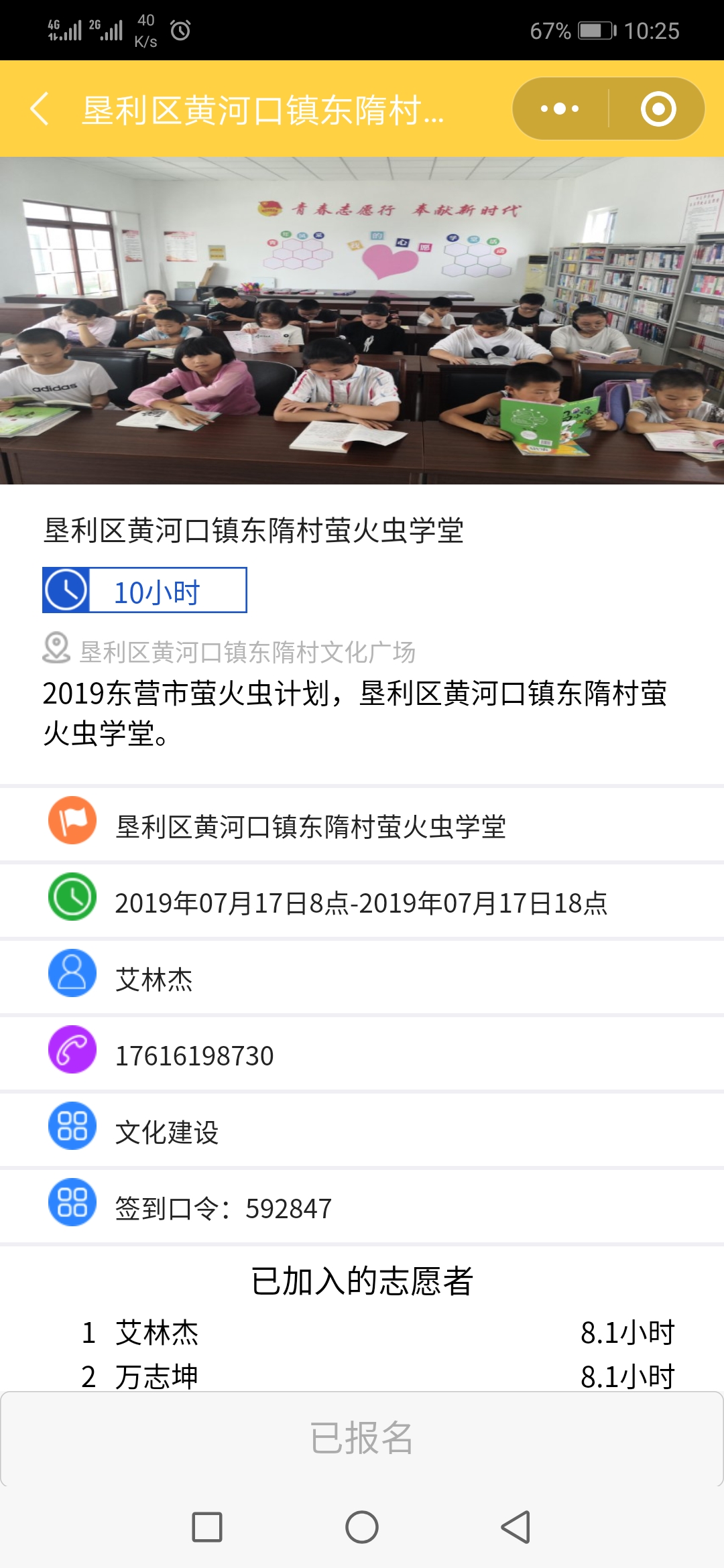Tap the system home button
This screenshot has height=1568, width=724.
tap(362, 1528)
